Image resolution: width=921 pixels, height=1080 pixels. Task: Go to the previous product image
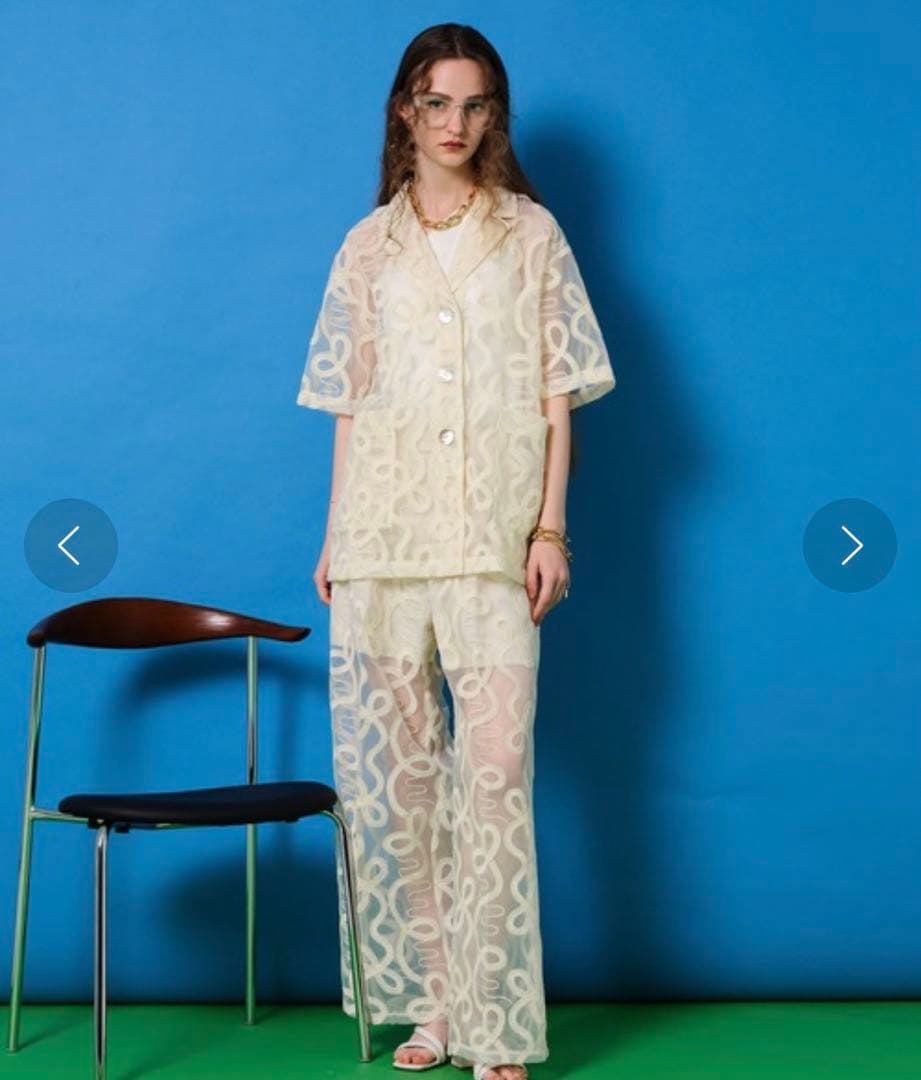[x=70, y=545]
